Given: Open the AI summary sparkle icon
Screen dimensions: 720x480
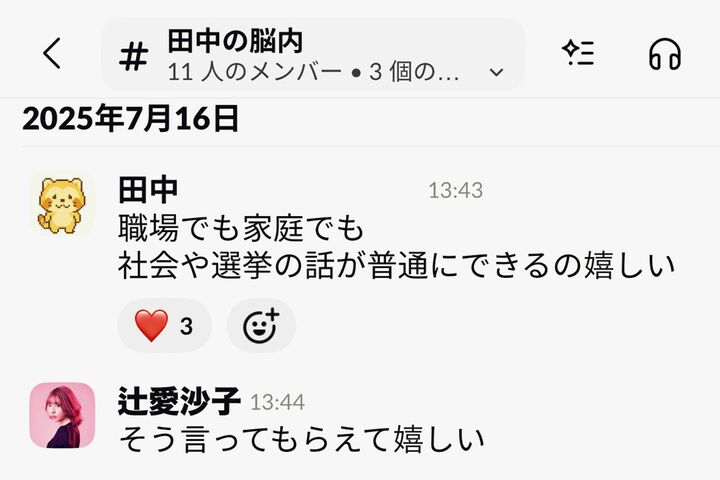Looking at the screenshot, I should click(x=578, y=53).
